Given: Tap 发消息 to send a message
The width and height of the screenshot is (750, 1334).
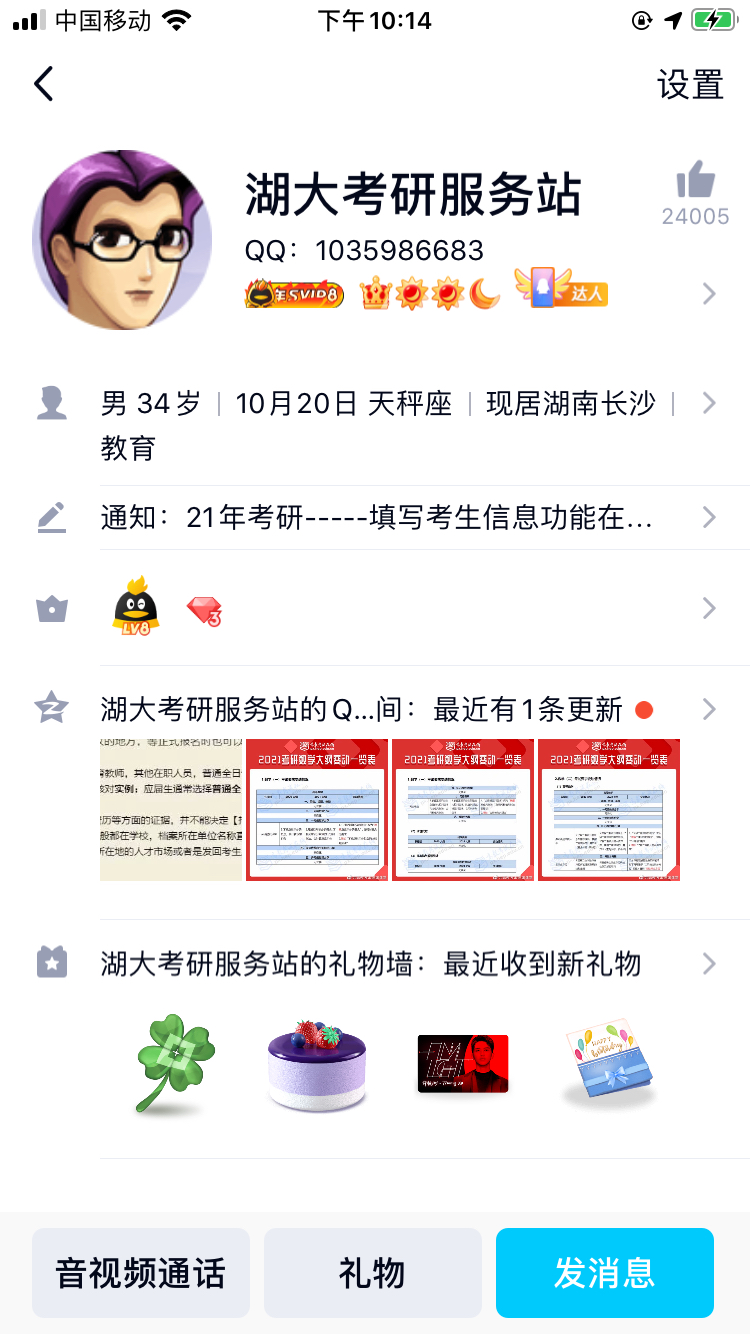Looking at the screenshot, I should 605,1273.
